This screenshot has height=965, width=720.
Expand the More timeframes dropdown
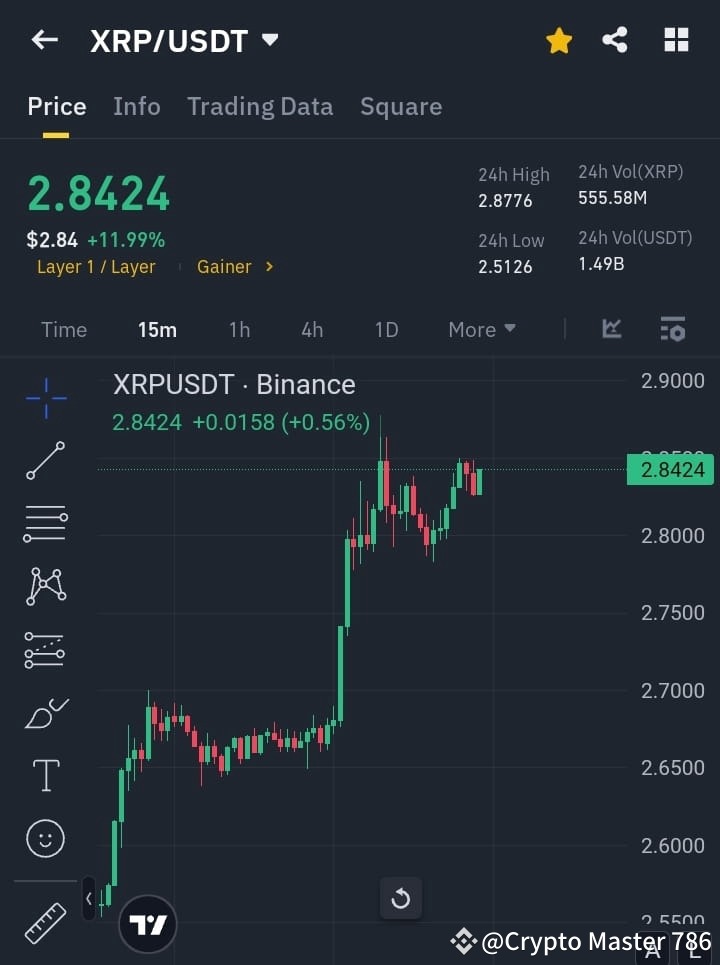click(481, 329)
